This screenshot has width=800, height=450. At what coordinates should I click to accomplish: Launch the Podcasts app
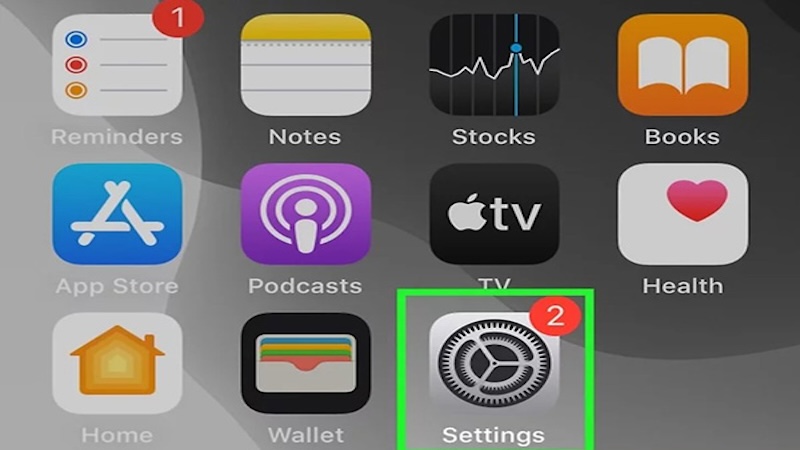click(x=305, y=214)
